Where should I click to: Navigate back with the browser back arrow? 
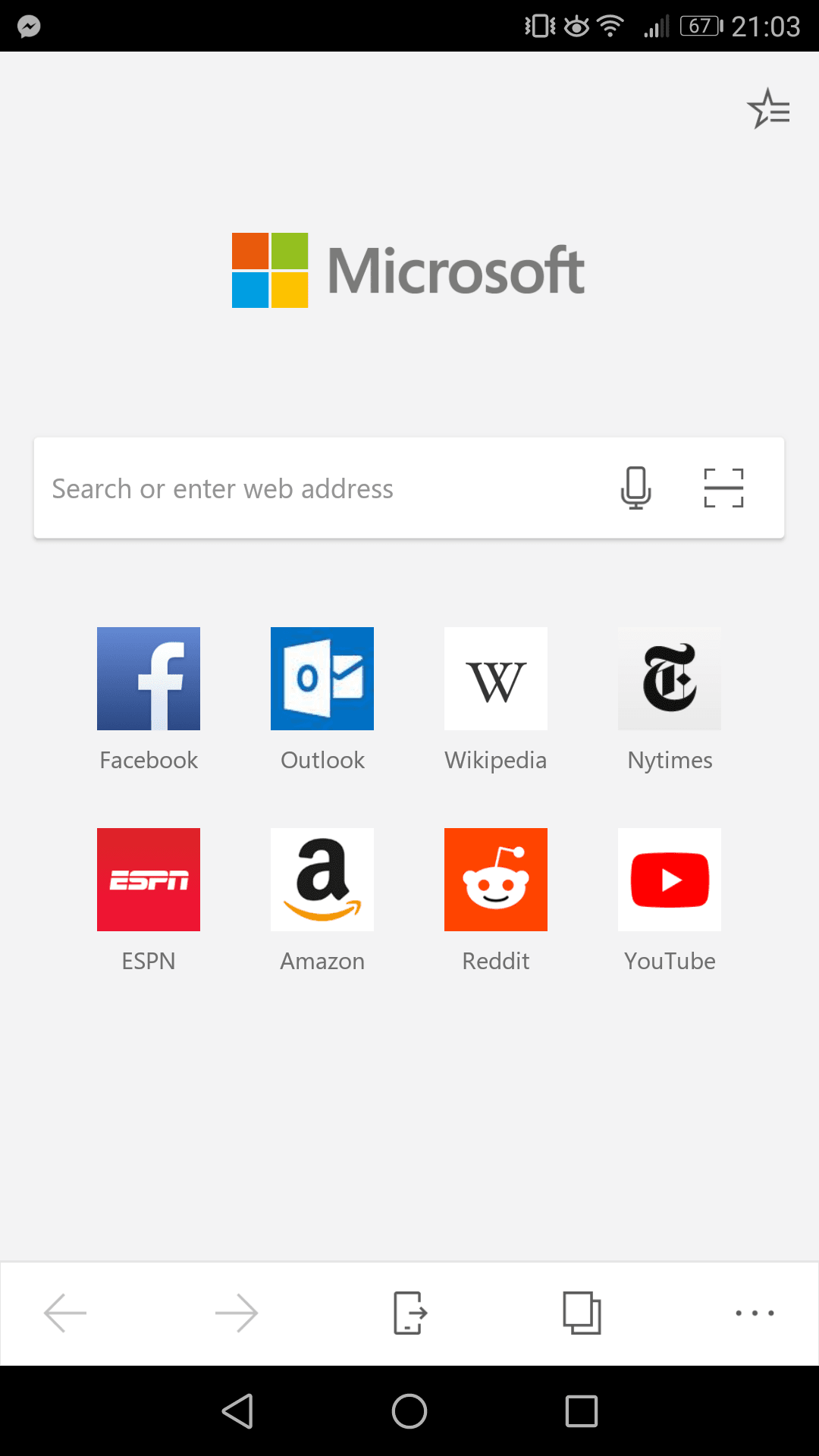(x=65, y=1313)
